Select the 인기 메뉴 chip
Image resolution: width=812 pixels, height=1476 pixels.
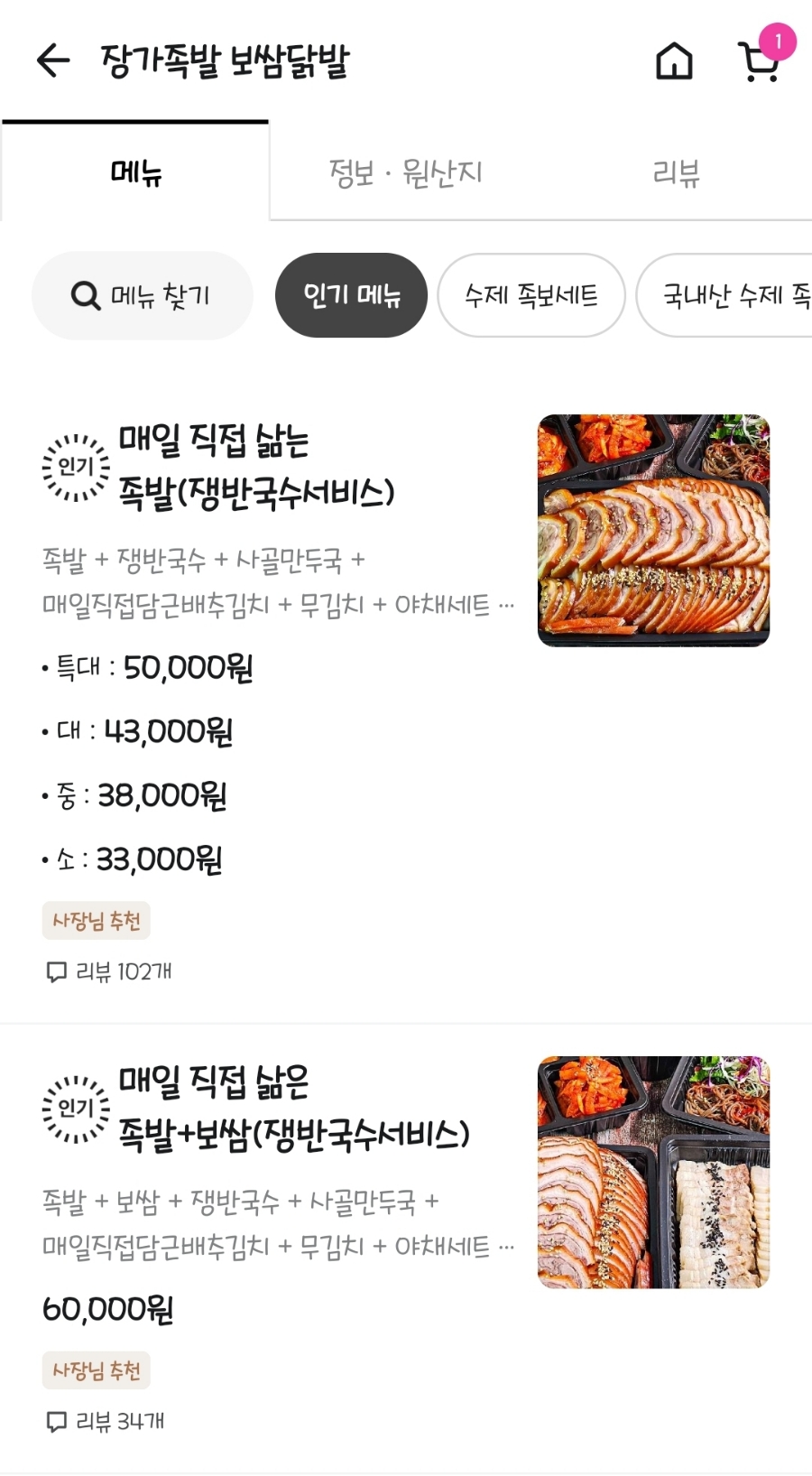coord(351,296)
